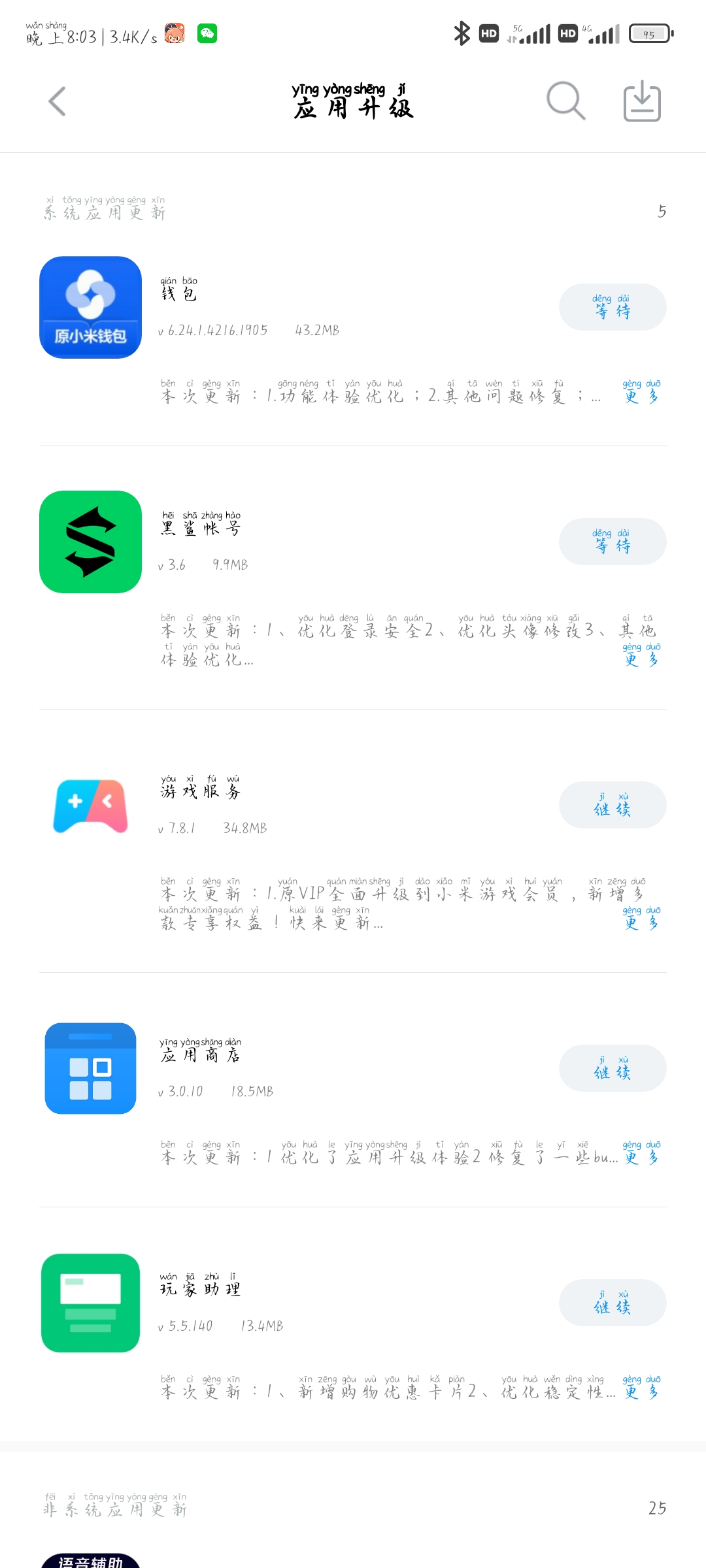Open the download manager icon

tap(642, 101)
